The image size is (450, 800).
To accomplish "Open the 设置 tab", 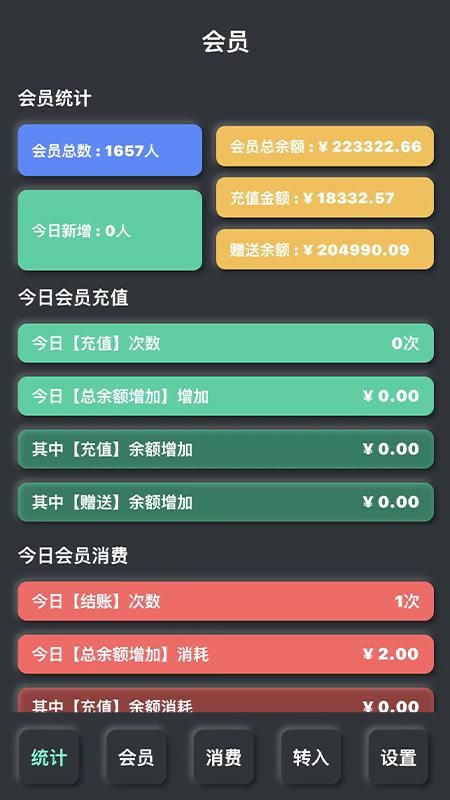I will pos(398,757).
